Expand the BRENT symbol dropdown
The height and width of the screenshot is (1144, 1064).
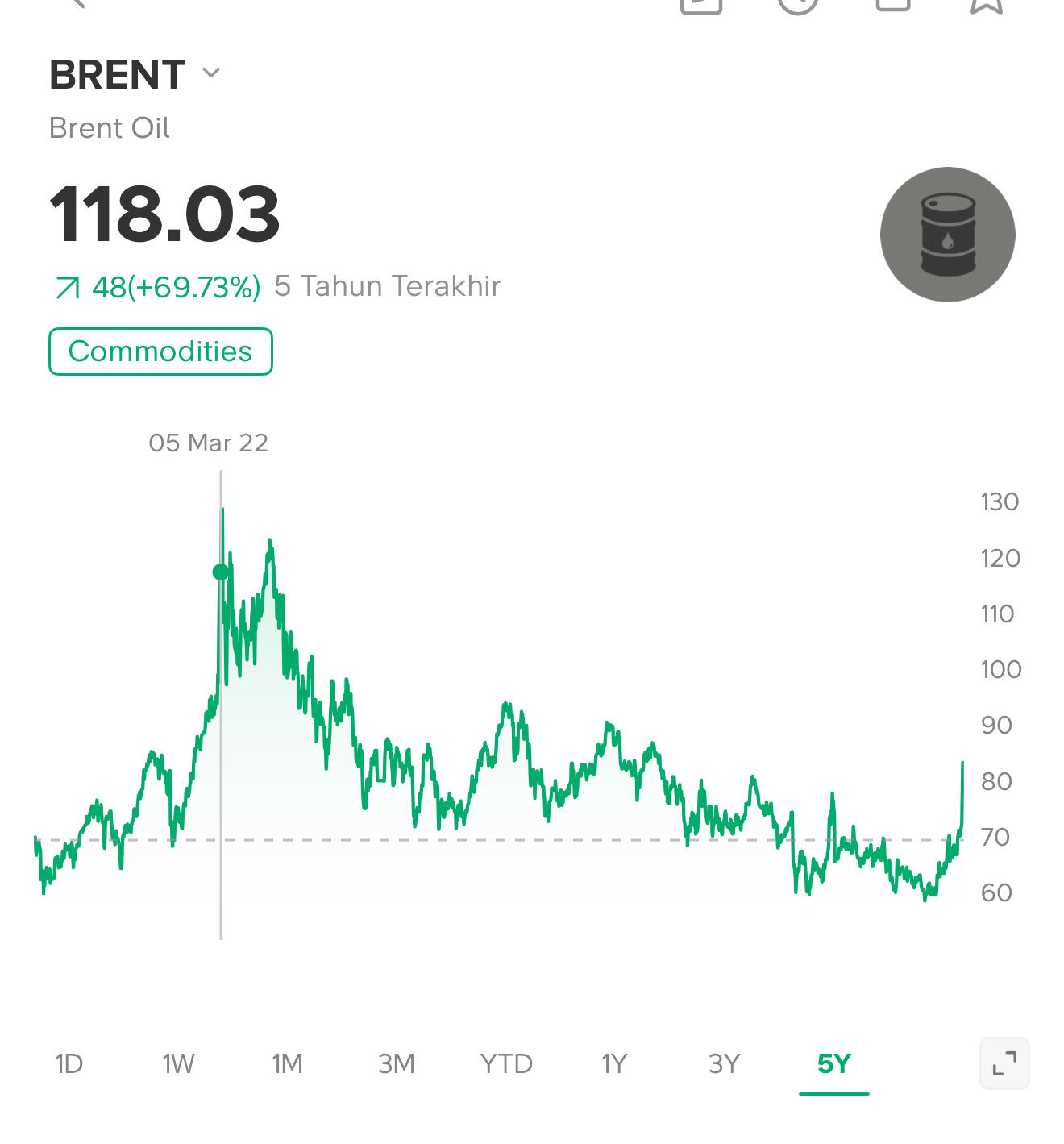click(x=210, y=73)
